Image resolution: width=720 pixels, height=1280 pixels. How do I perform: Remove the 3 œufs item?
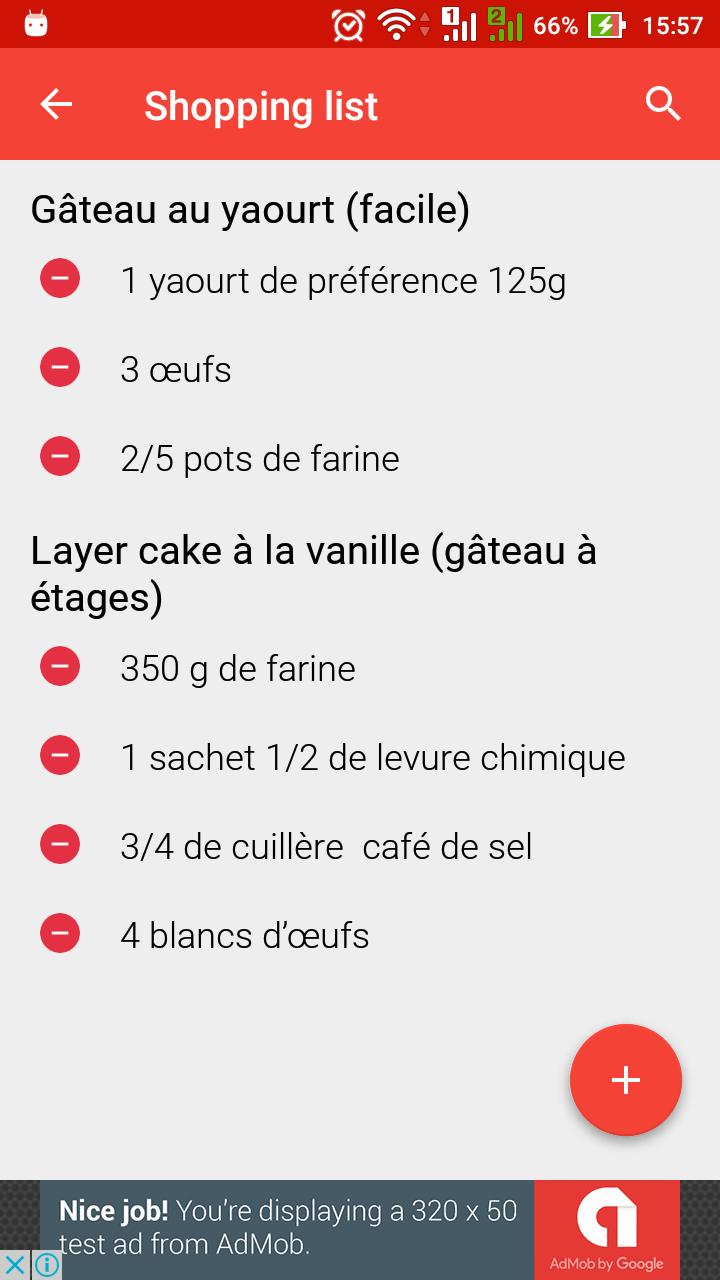pos(60,367)
